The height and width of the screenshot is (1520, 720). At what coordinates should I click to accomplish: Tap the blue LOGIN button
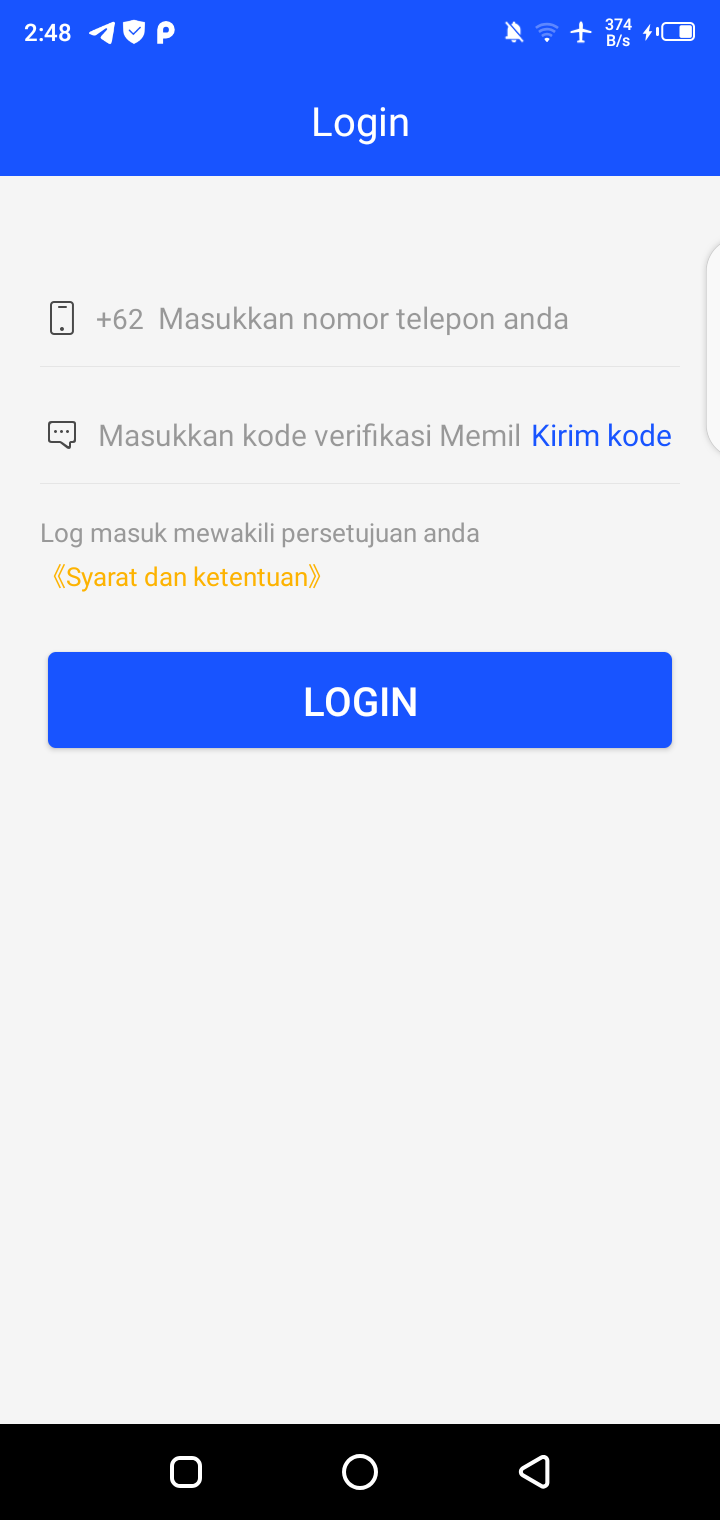360,700
